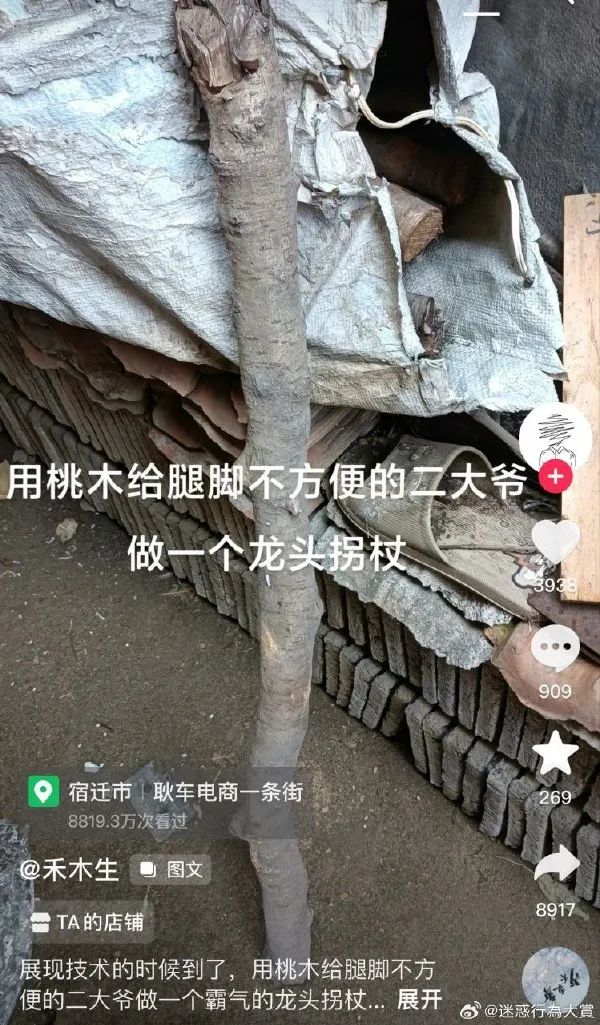Share this post via the arrow icon
This screenshot has height=1025, width=600.
(555, 865)
